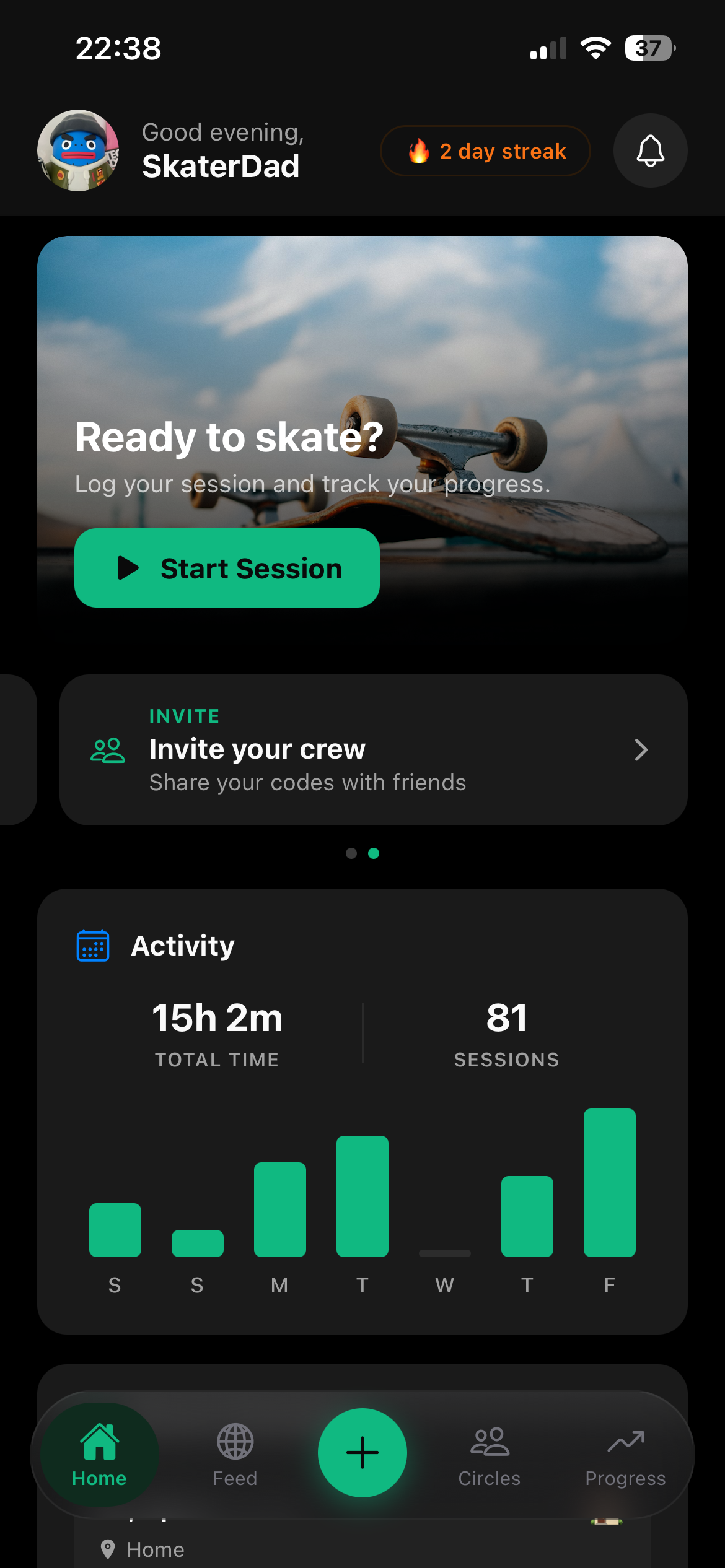Tap the Invite your crew text
This screenshot has height=1568, width=725.
pyautogui.click(x=257, y=749)
